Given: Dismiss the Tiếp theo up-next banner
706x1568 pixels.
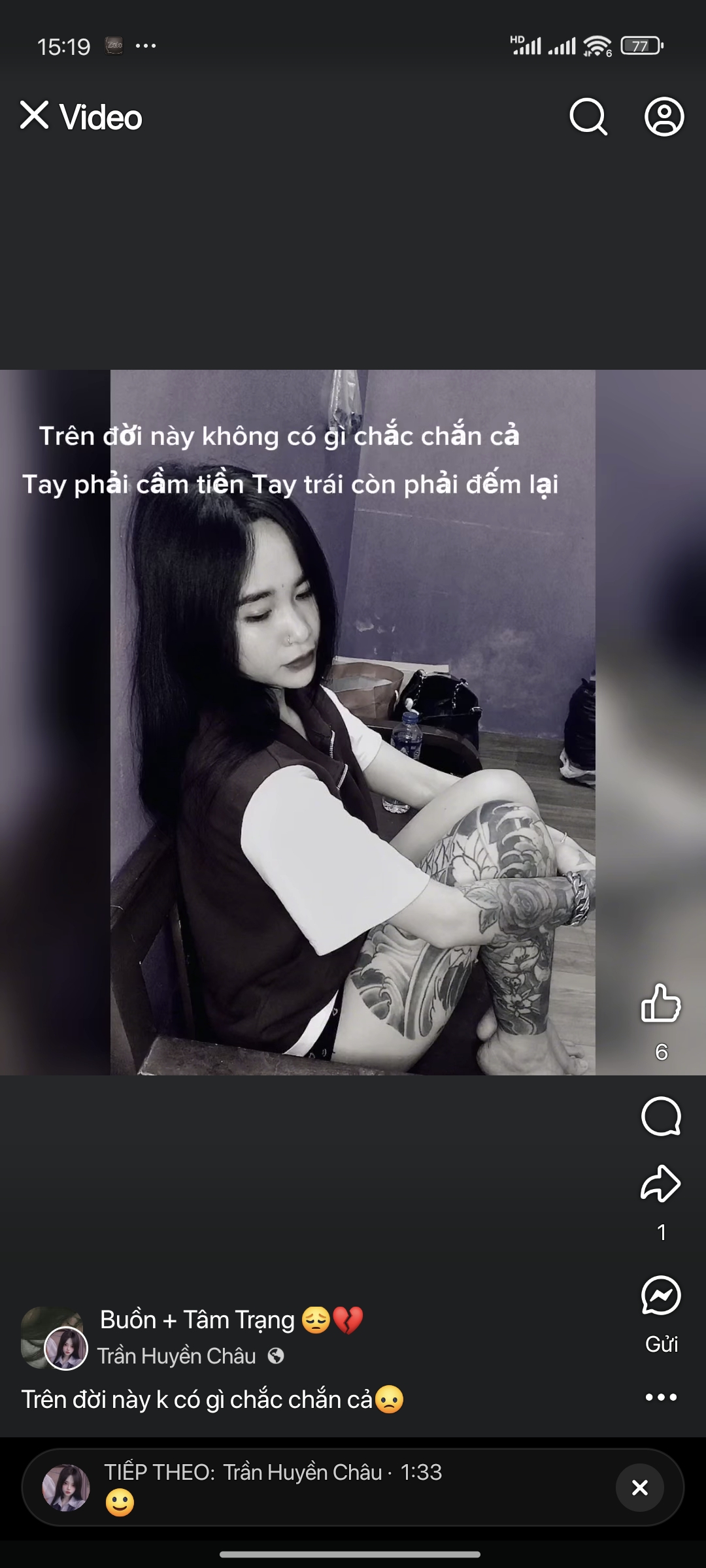Looking at the screenshot, I should (640, 1488).
